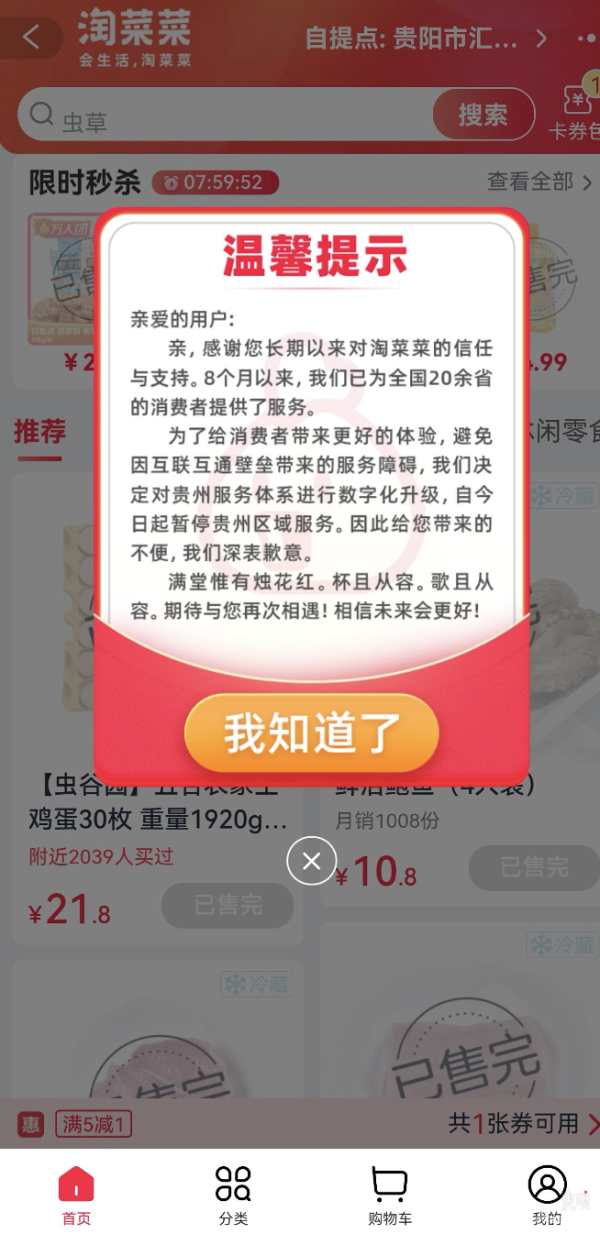Tap the search box showing 虫草
This screenshot has height=1234, width=600.
pos(230,117)
